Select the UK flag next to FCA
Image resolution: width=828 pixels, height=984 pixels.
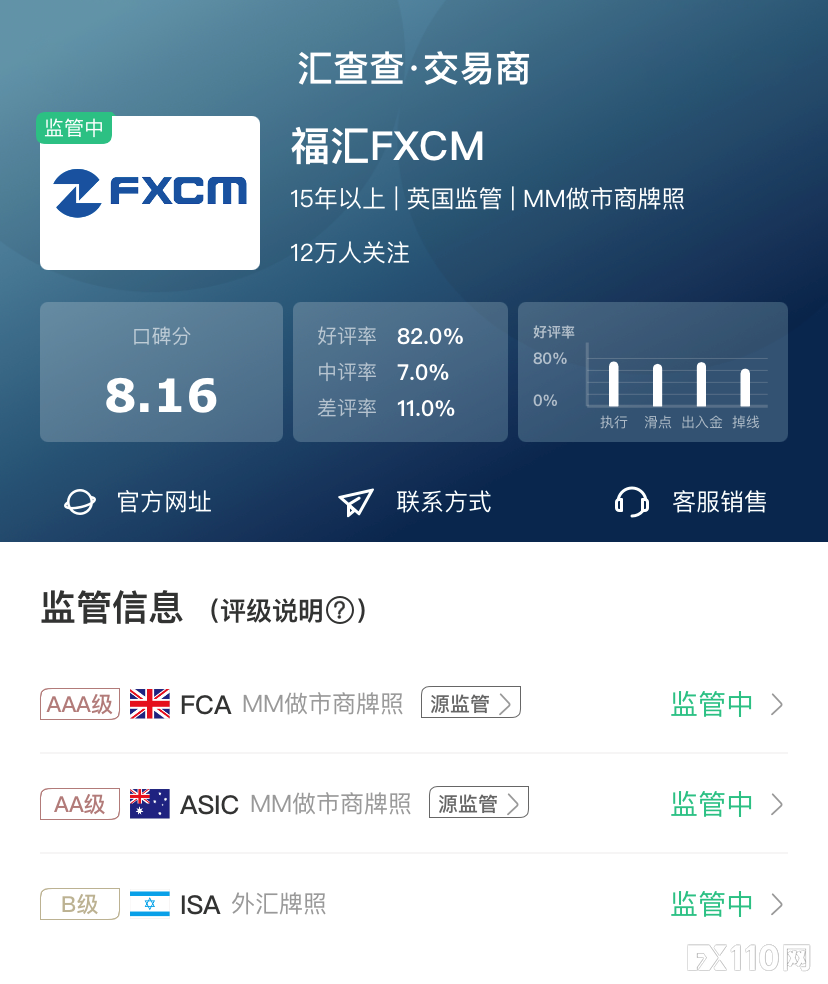tap(149, 703)
